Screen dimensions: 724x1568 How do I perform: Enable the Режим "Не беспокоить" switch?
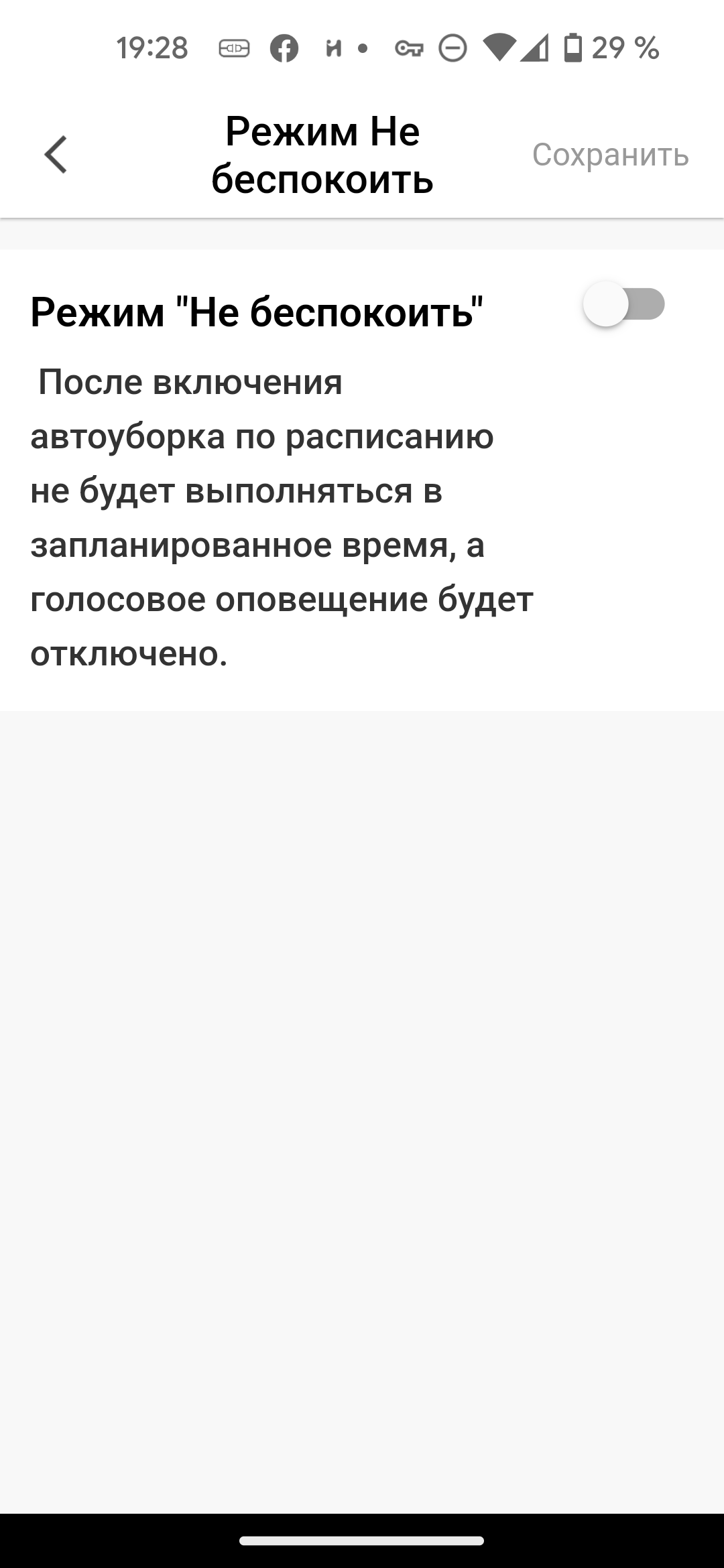coord(623,304)
